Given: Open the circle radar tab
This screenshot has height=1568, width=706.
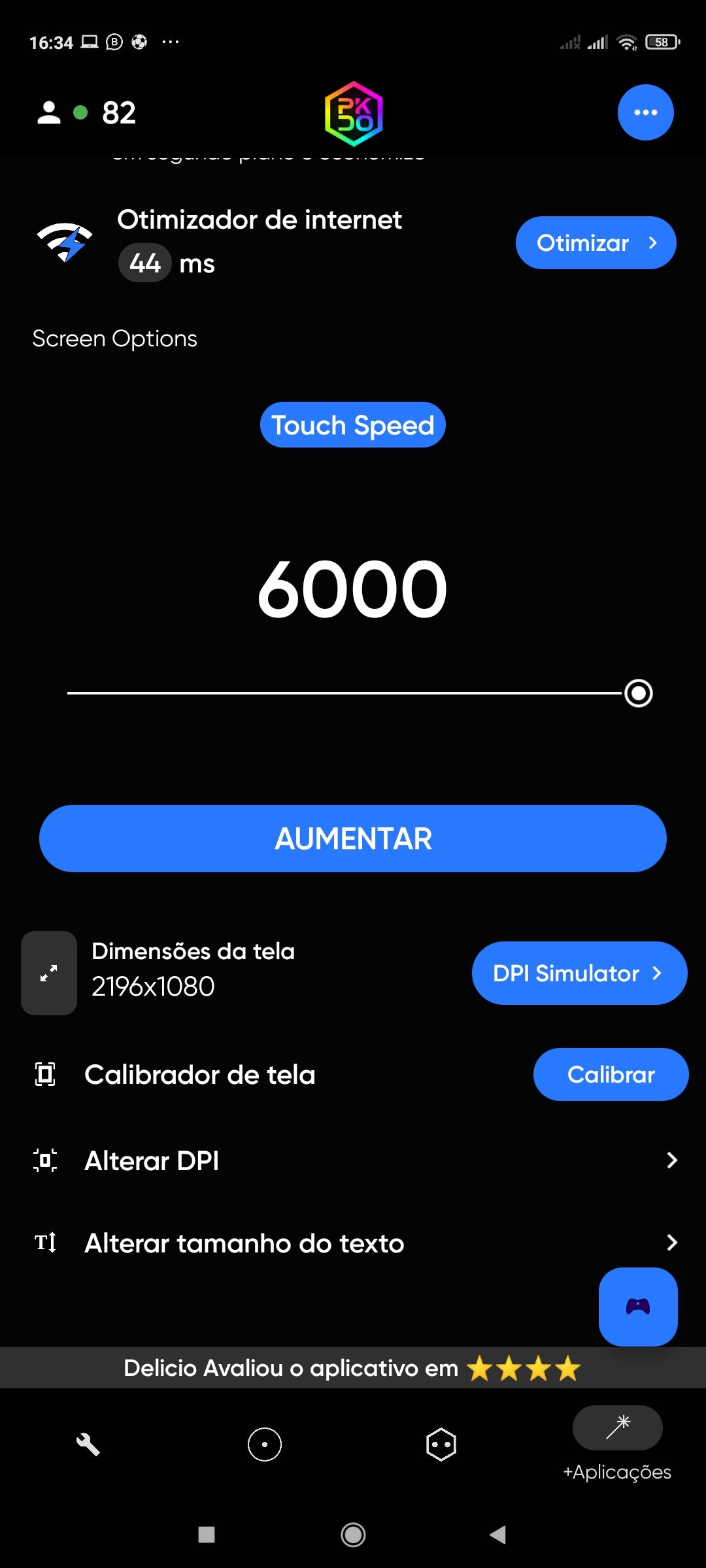Looking at the screenshot, I should pyautogui.click(x=264, y=1445).
